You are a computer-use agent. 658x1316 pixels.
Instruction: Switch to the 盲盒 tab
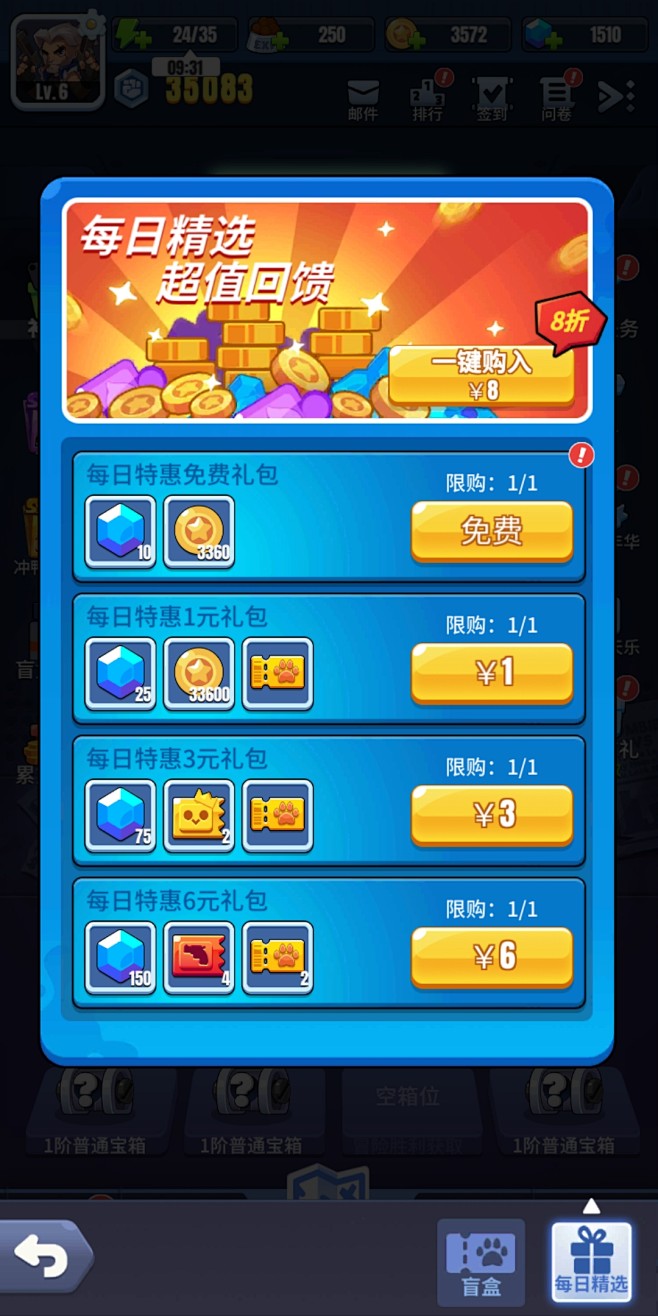pyautogui.click(x=481, y=1262)
